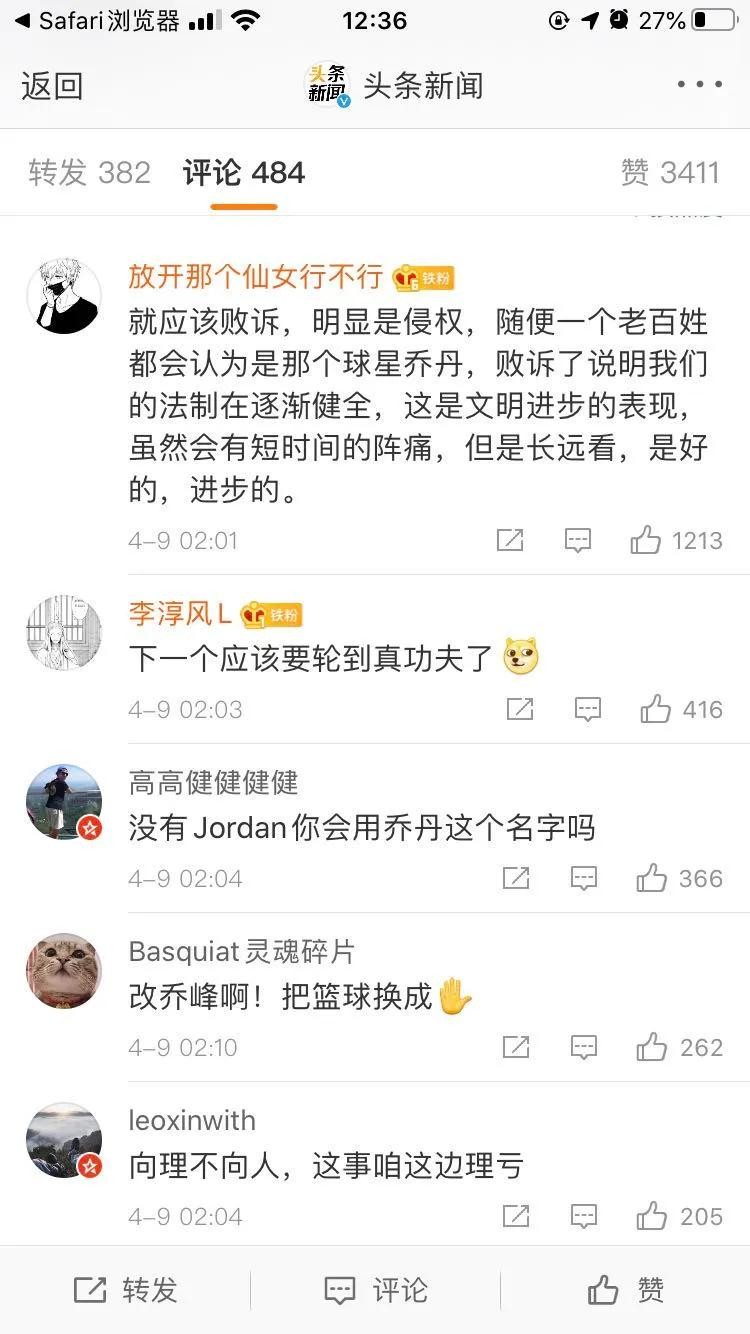The image size is (750, 1334).
Task: Reply to 李淳风L's comment
Action: 587,710
